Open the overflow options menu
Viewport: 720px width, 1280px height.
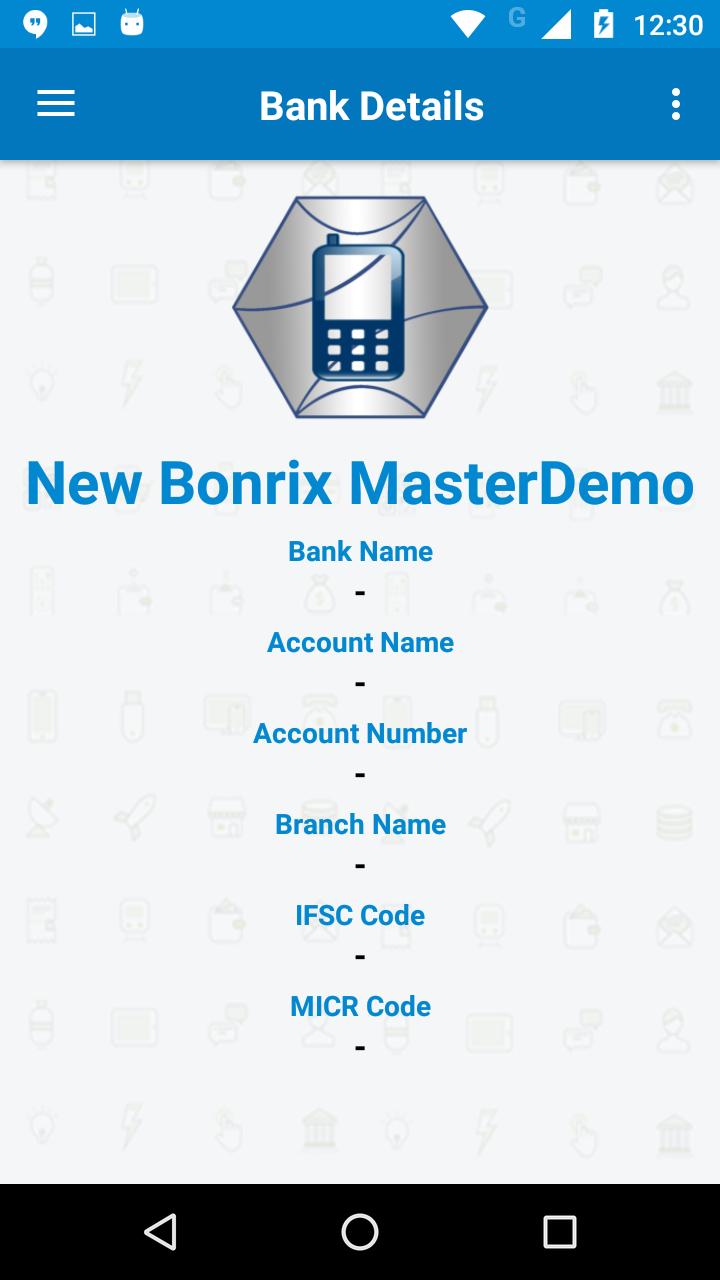(676, 104)
